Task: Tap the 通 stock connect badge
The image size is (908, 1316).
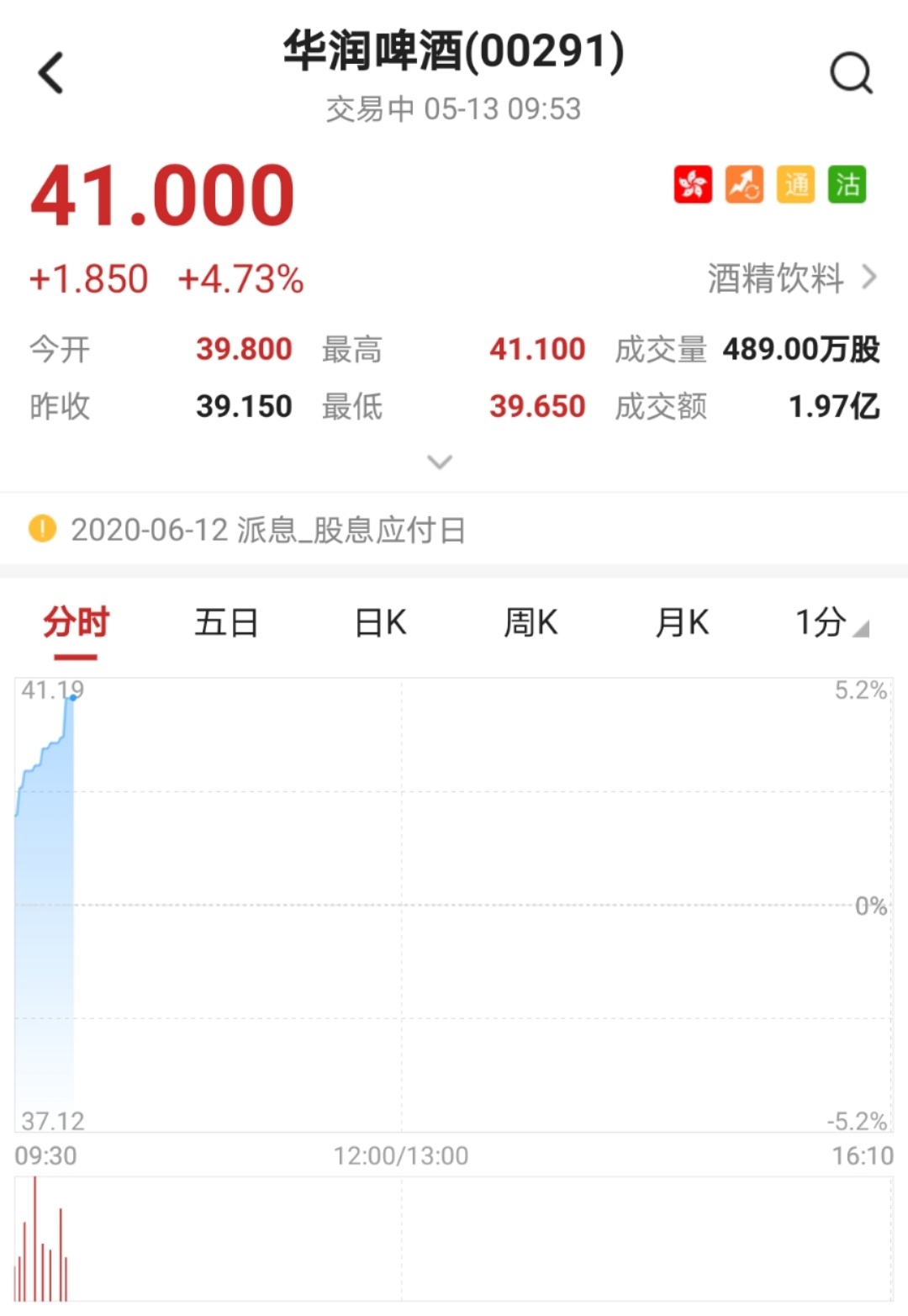Action: coord(796,185)
